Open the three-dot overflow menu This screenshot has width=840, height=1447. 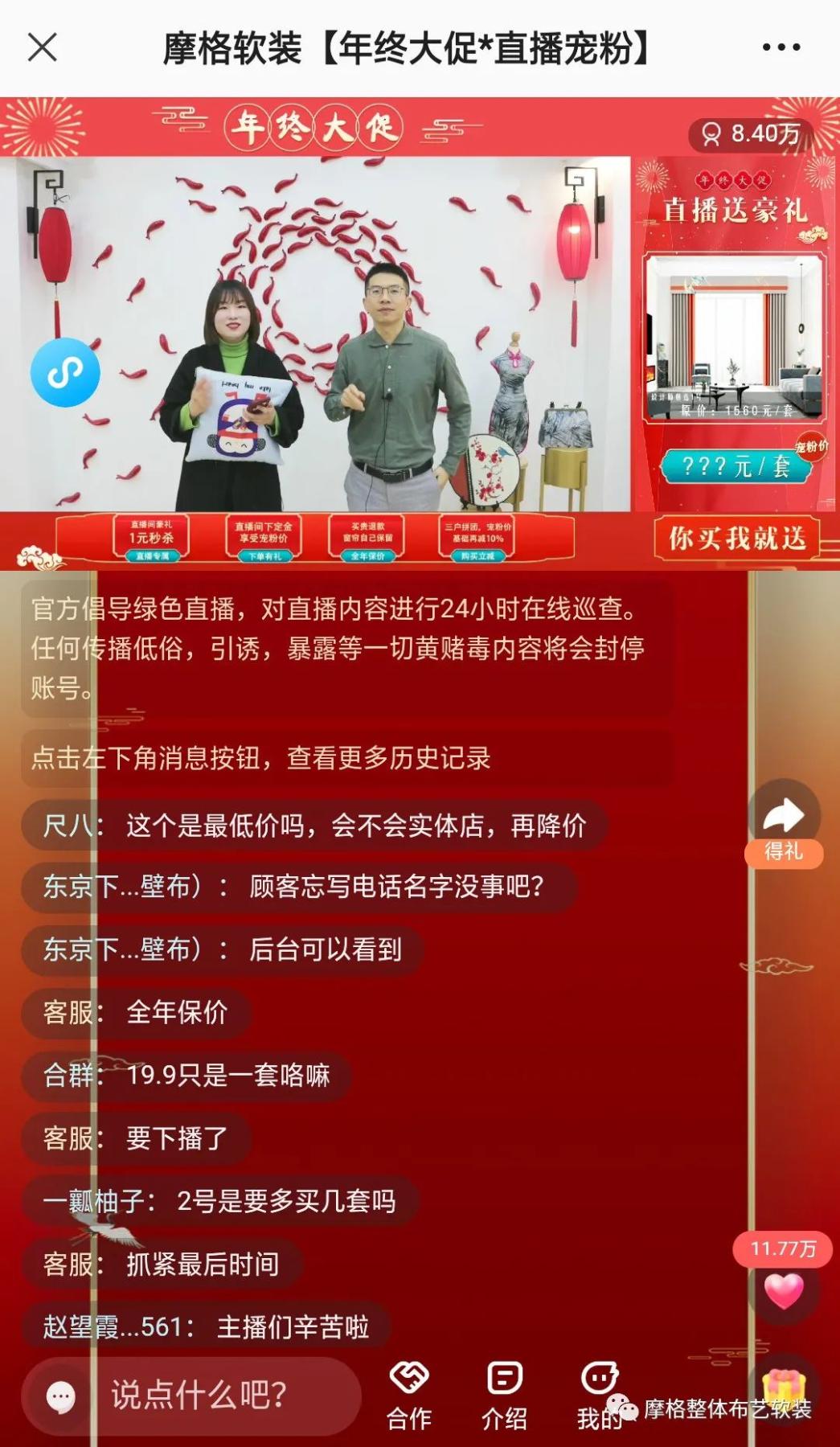pos(781,47)
